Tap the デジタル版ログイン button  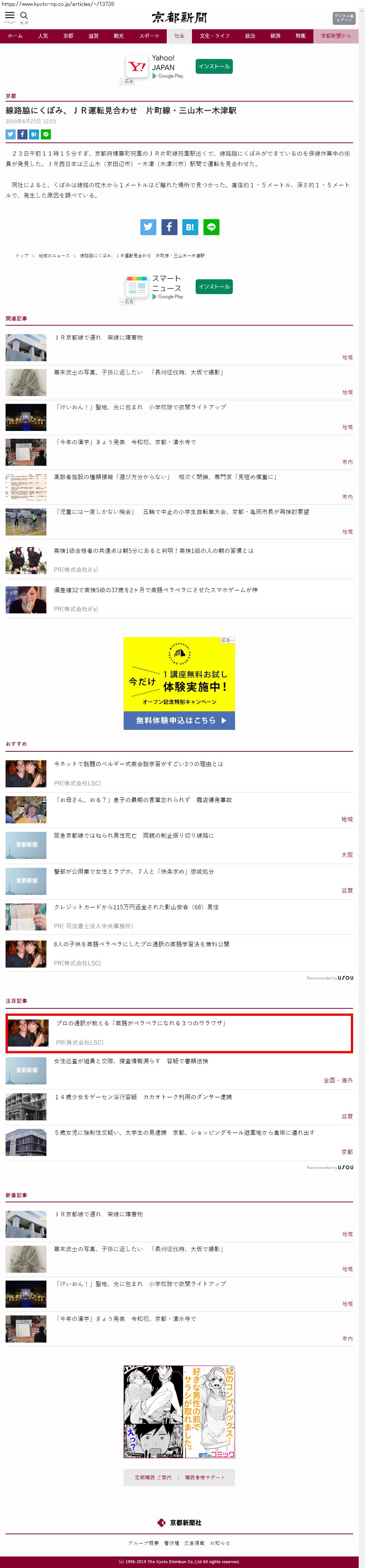tap(344, 18)
